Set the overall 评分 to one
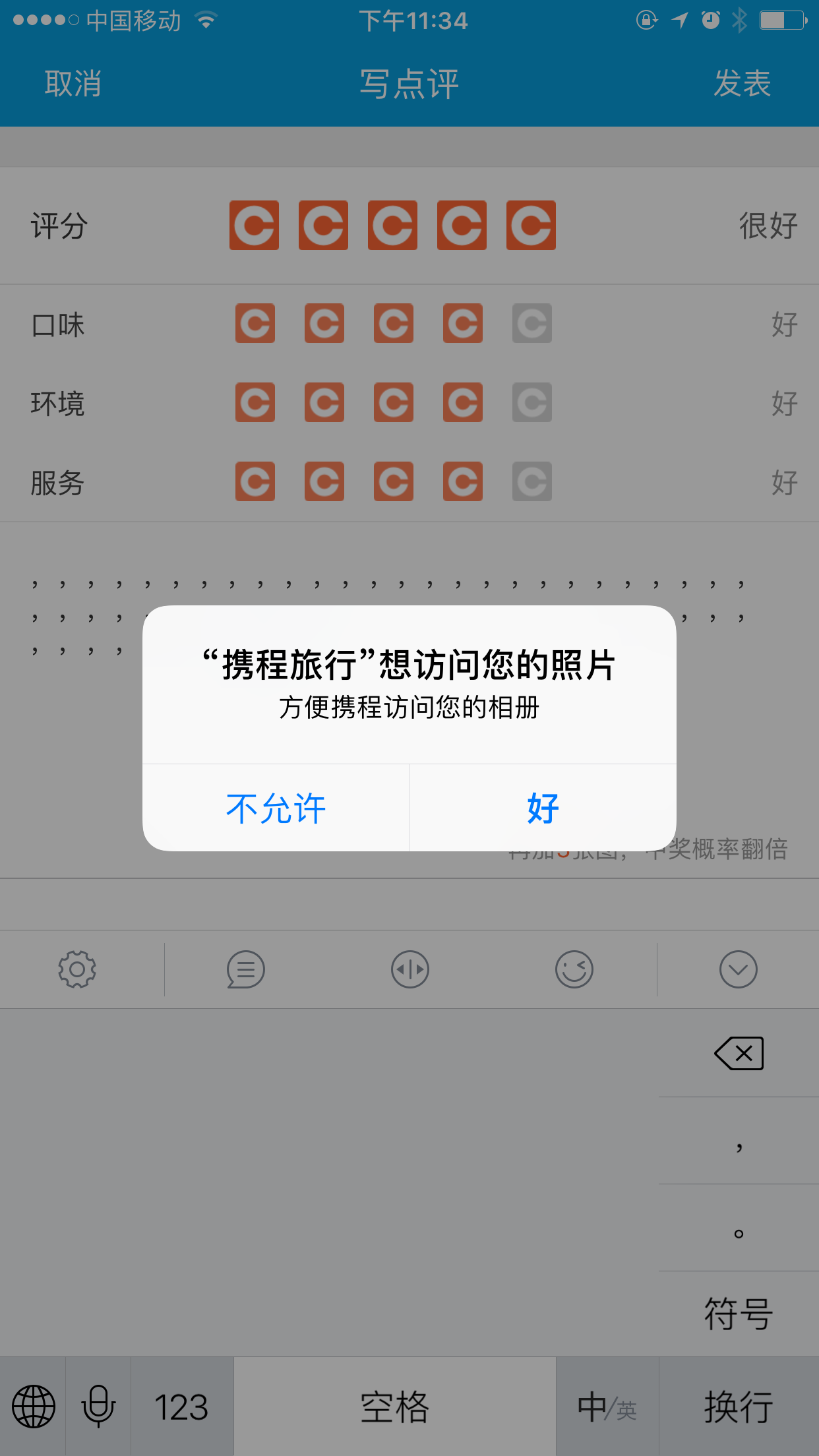 254,226
